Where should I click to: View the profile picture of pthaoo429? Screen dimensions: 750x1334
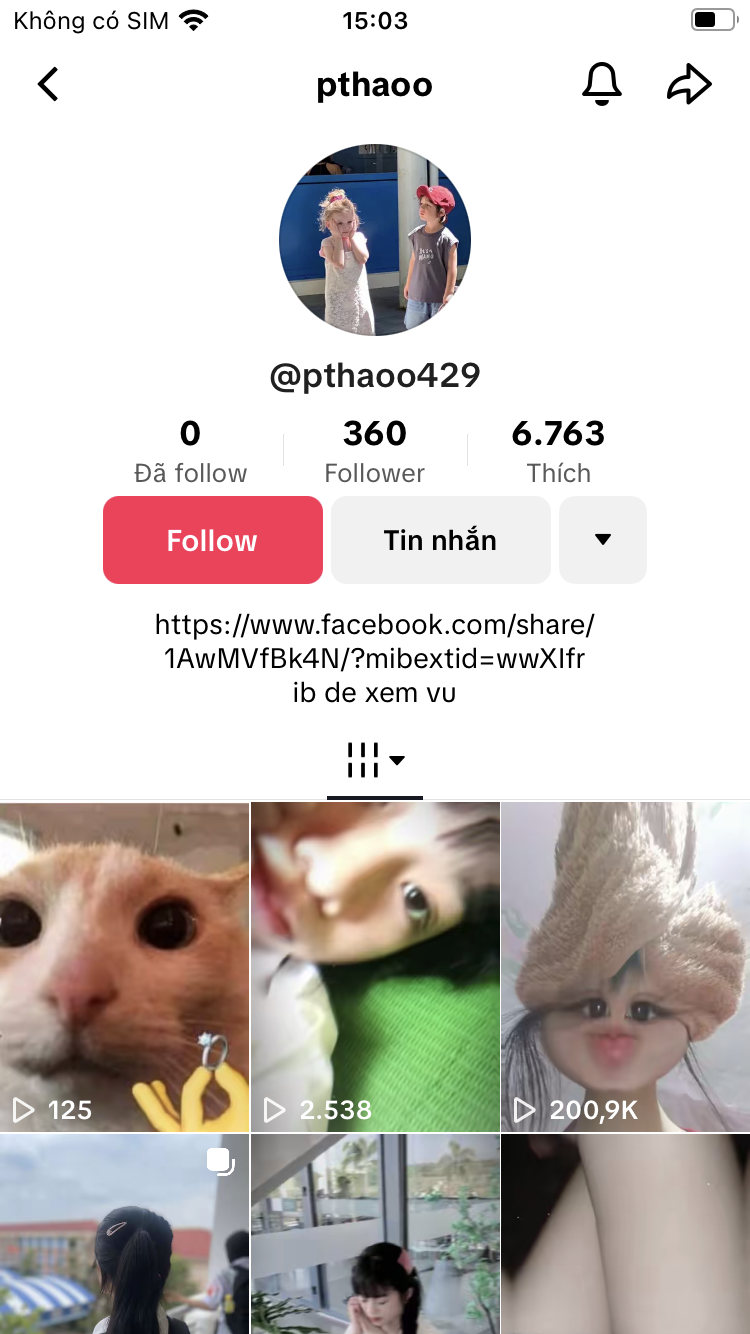pos(375,240)
